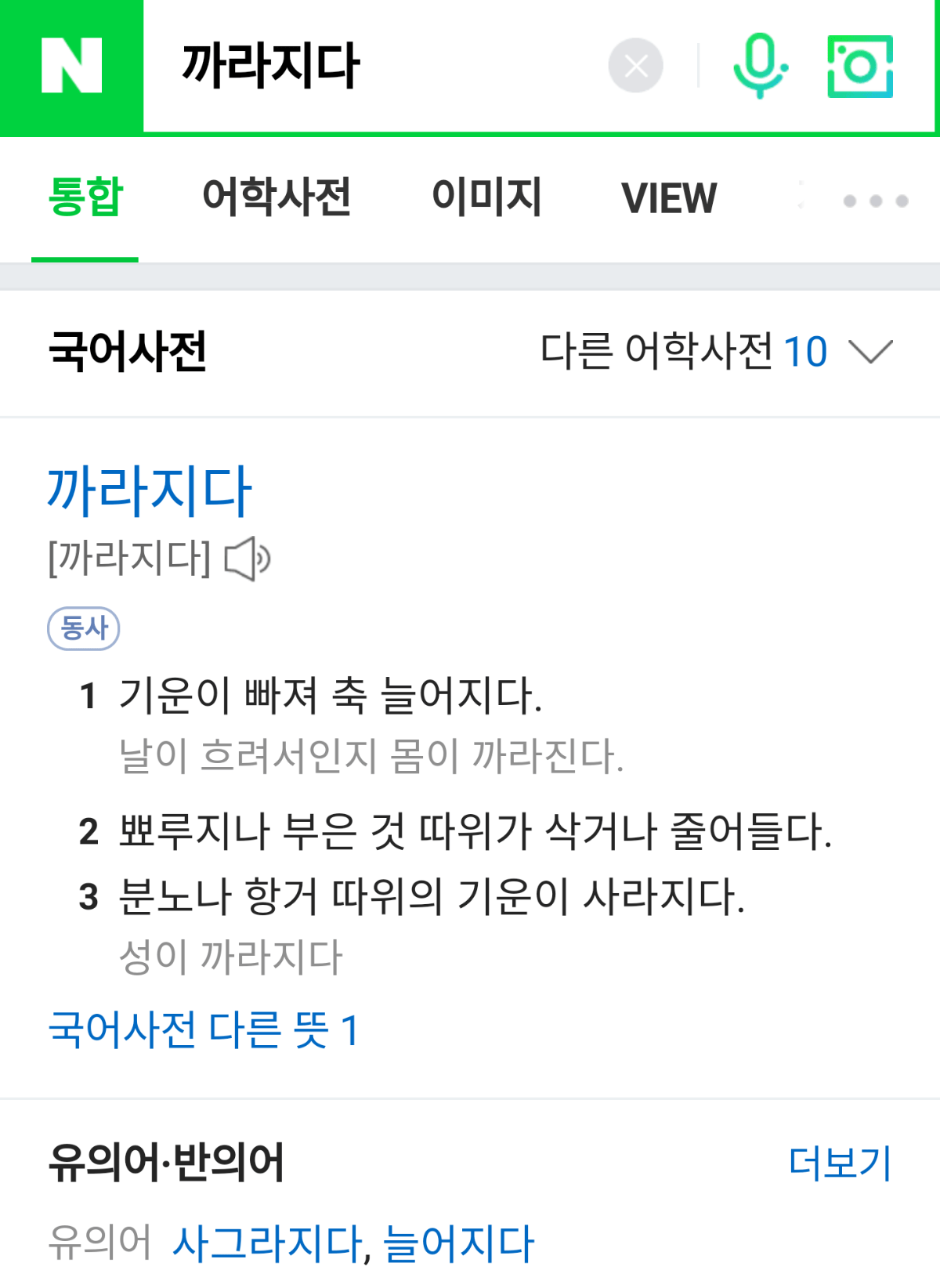Switch to the VIEW tab
This screenshot has height=1288, width=940.
[669, 198]
